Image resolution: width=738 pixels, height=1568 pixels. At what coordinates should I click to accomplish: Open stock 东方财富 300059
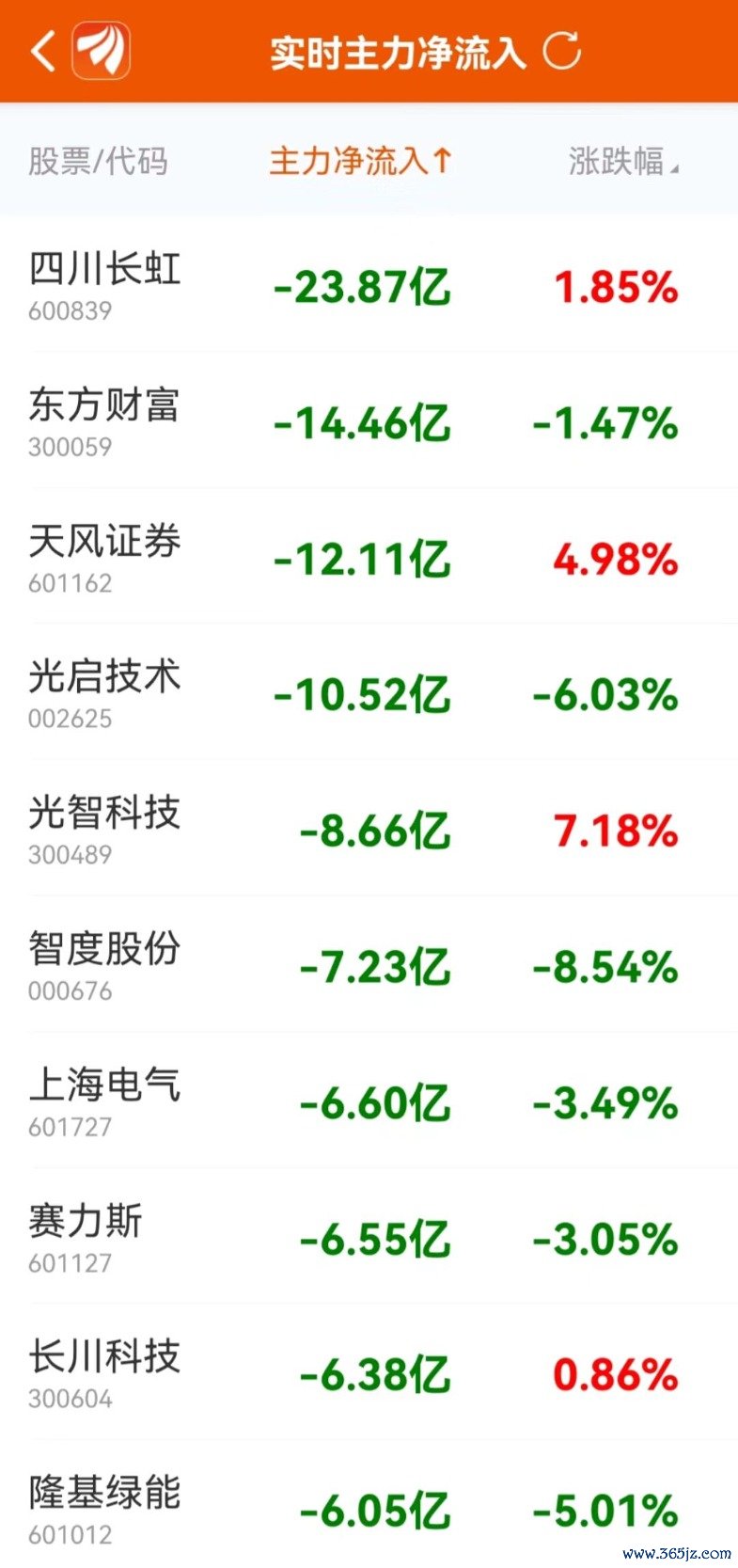369,420
